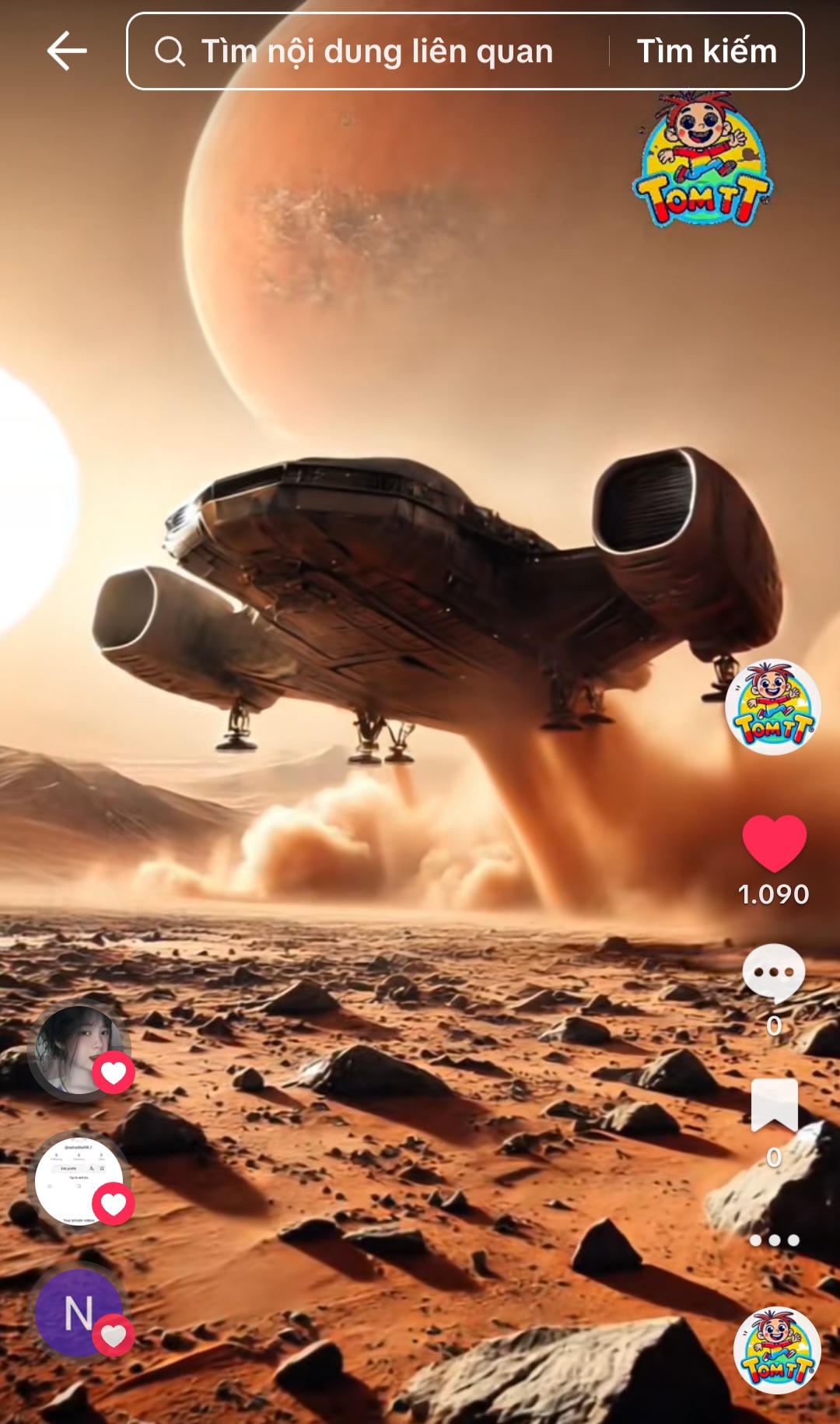Unlike the video with the red heart
840x1424 pixels.
click(774, 844)
